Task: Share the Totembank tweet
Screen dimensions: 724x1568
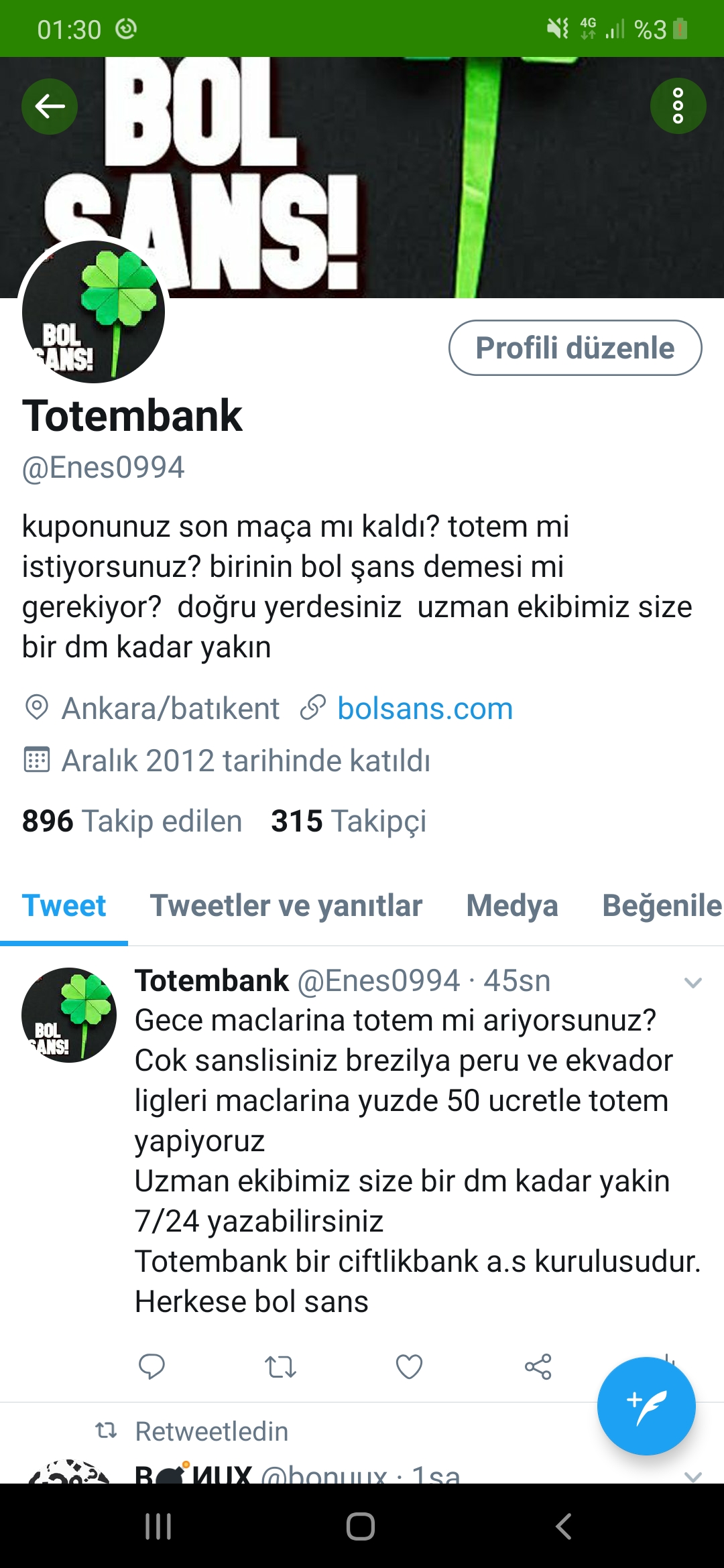Action: coord(538,1366)
